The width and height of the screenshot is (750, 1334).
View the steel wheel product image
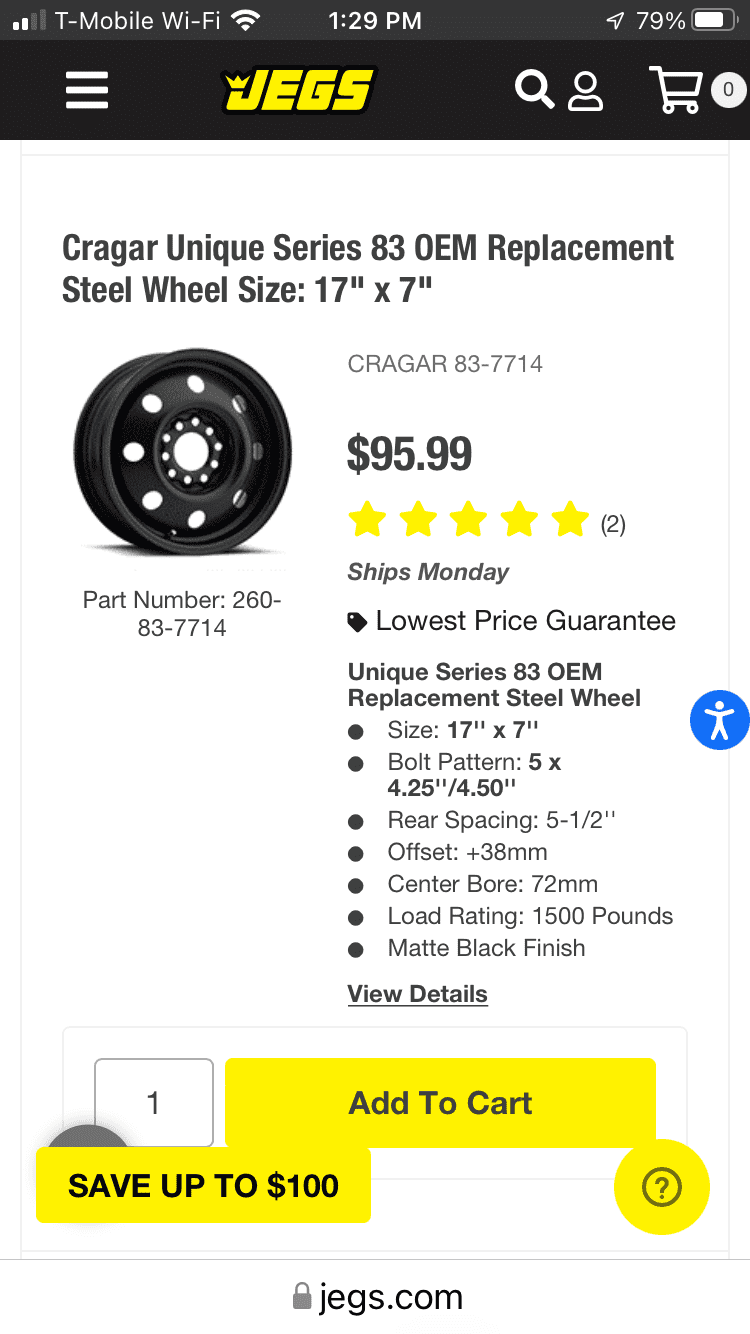[x=182, y=453]
